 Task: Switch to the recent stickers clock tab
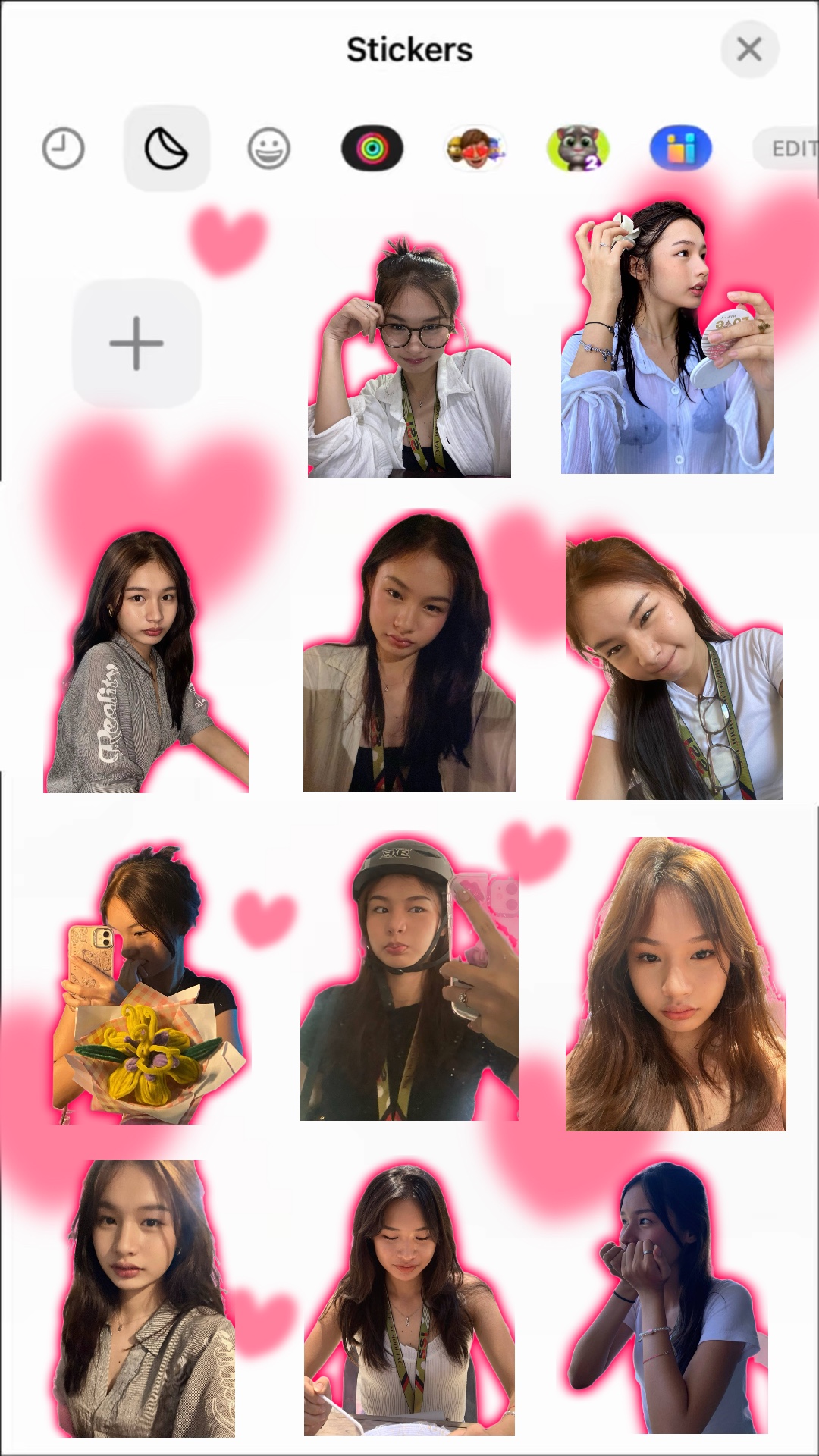pos(63,149)
